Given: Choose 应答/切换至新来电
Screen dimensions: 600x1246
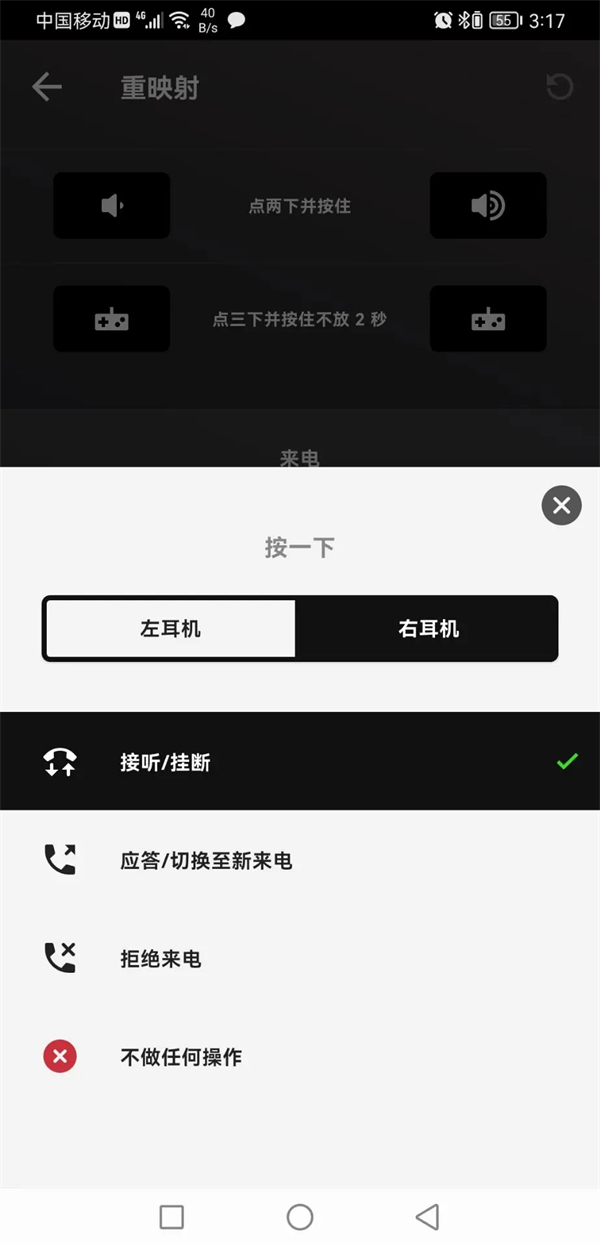Looking at the screenshot, I should pyautogui.click(x=300, y=860).
